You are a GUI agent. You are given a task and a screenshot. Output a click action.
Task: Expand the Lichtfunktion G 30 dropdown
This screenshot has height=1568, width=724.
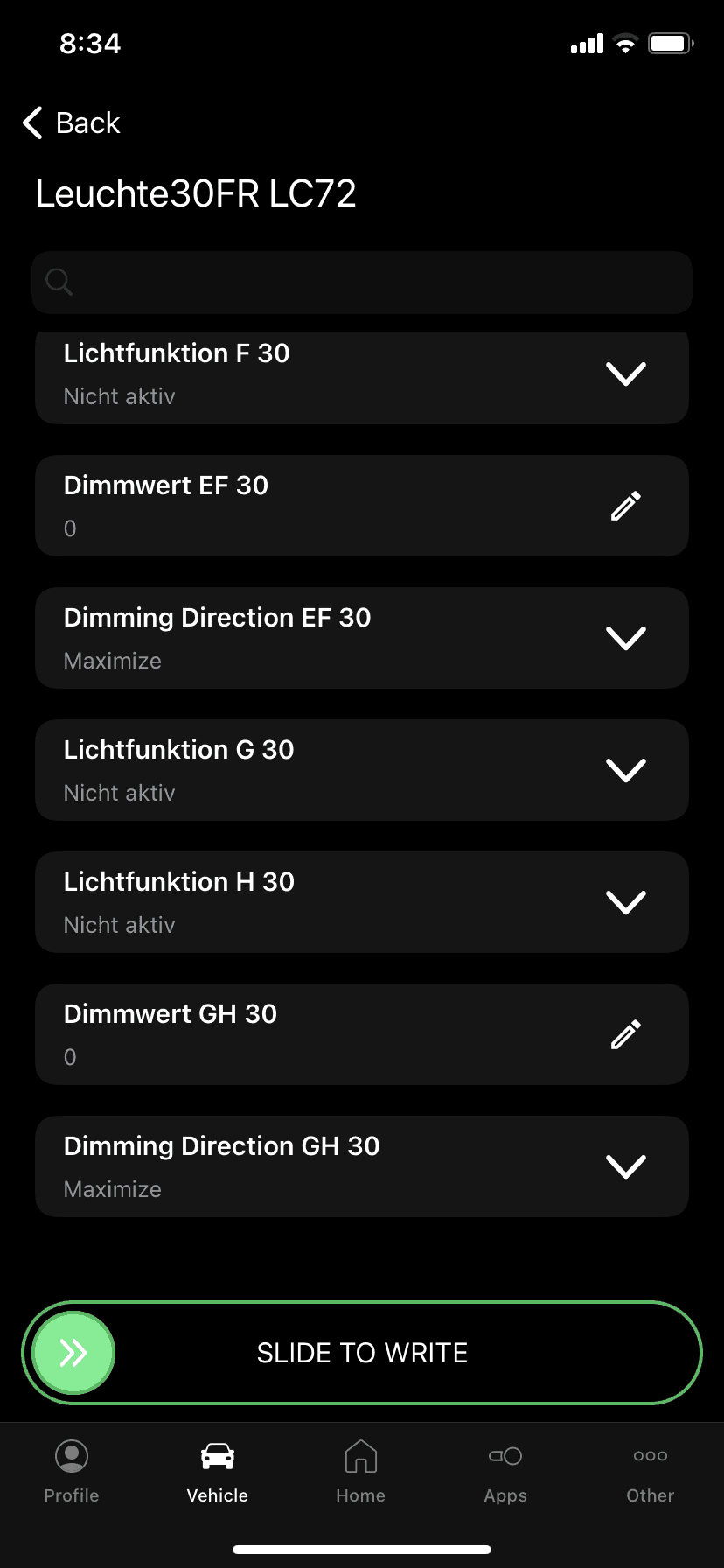[625, 770]
